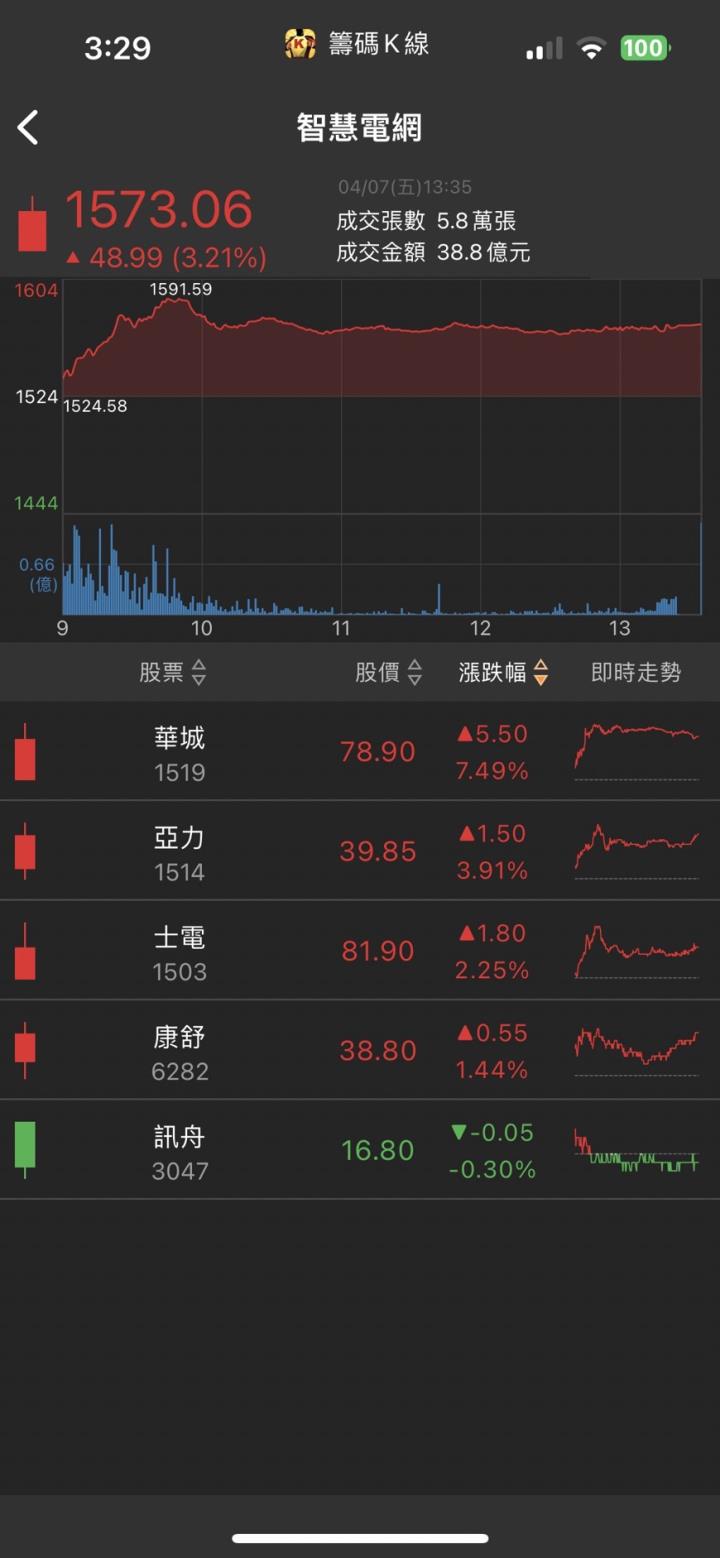
Task: Open the 亞力 1514 stock page
Action: point(180,851)
